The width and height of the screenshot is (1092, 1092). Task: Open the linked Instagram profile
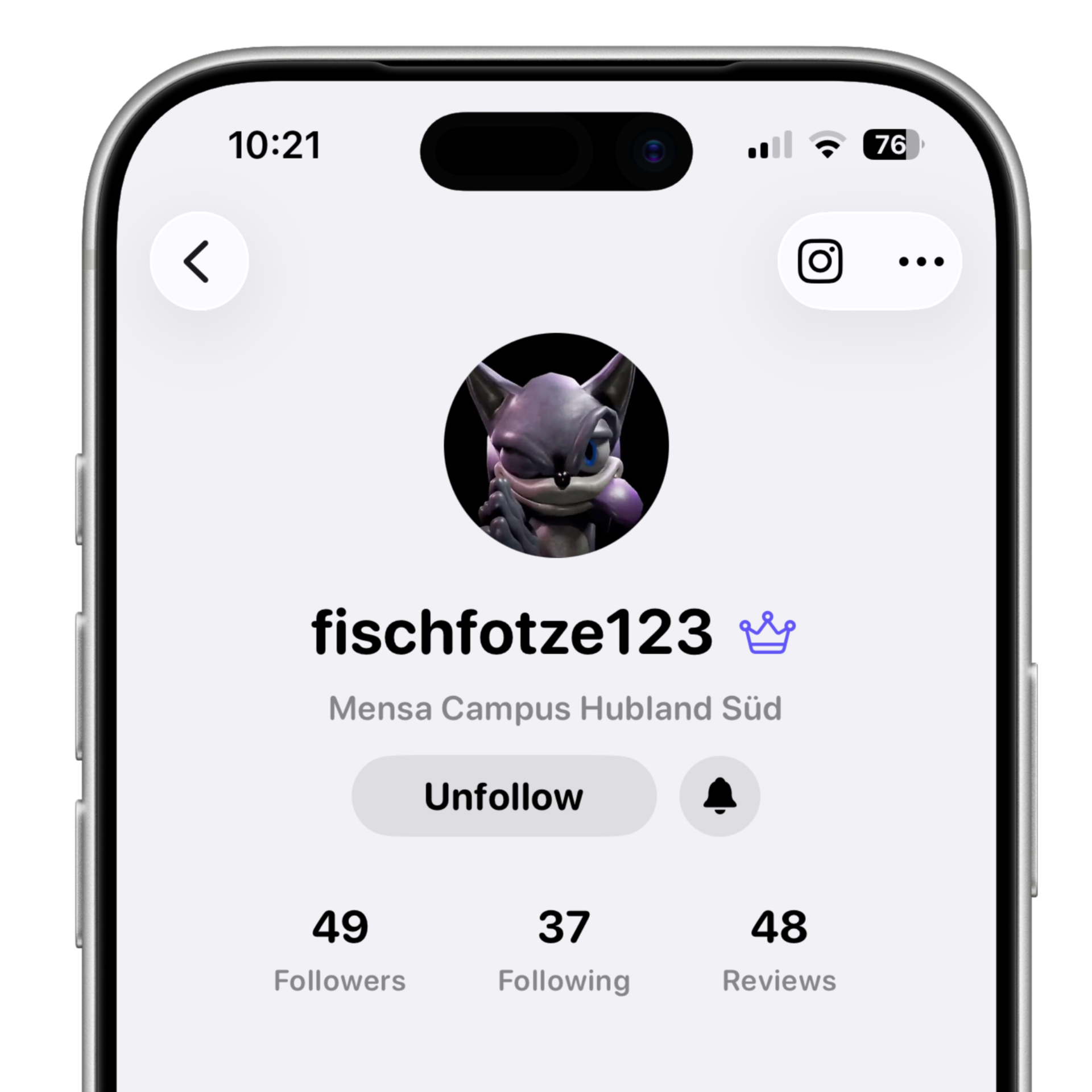tap(820, 261)
